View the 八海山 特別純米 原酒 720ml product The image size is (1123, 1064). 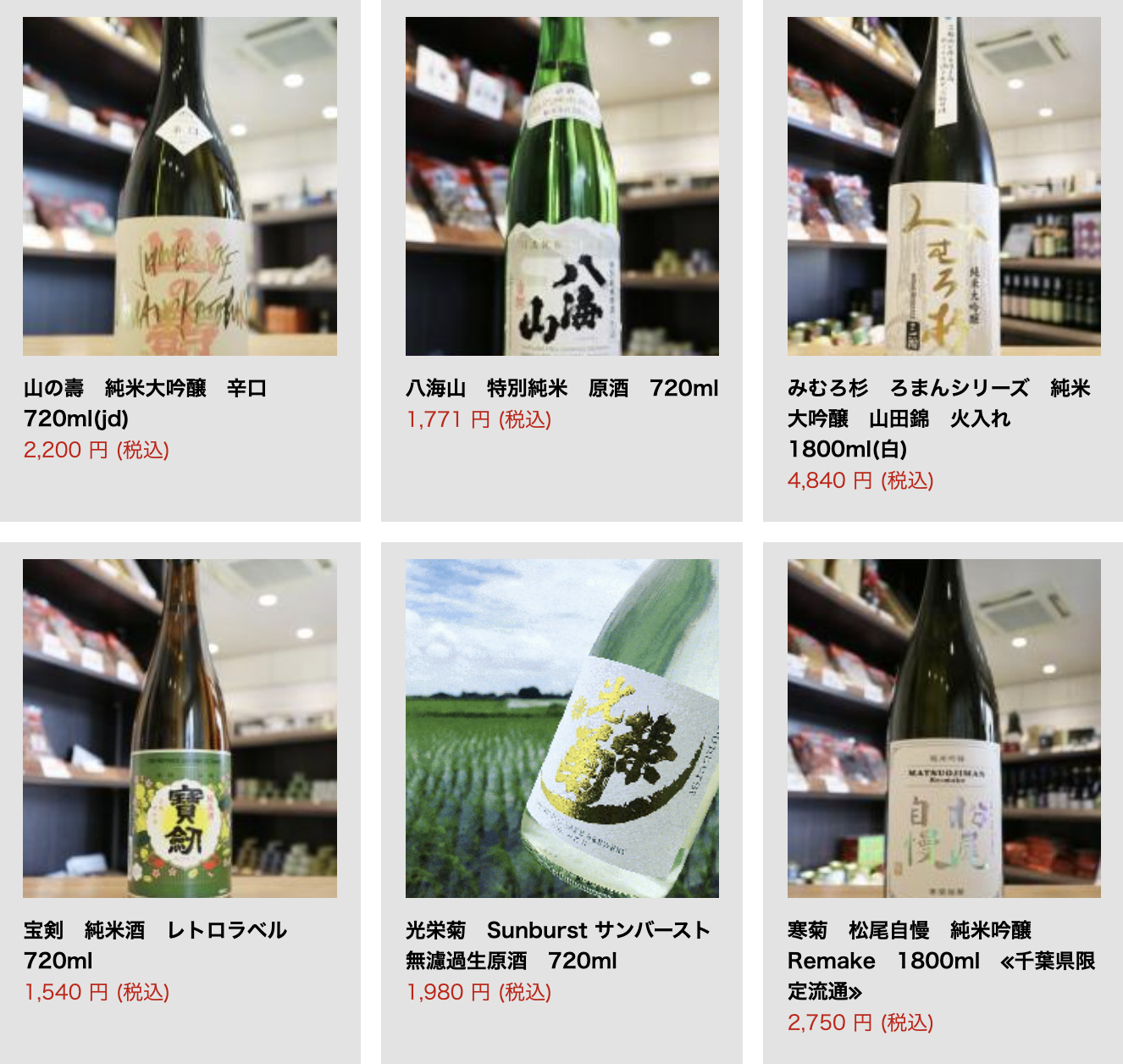click(561, 186)
